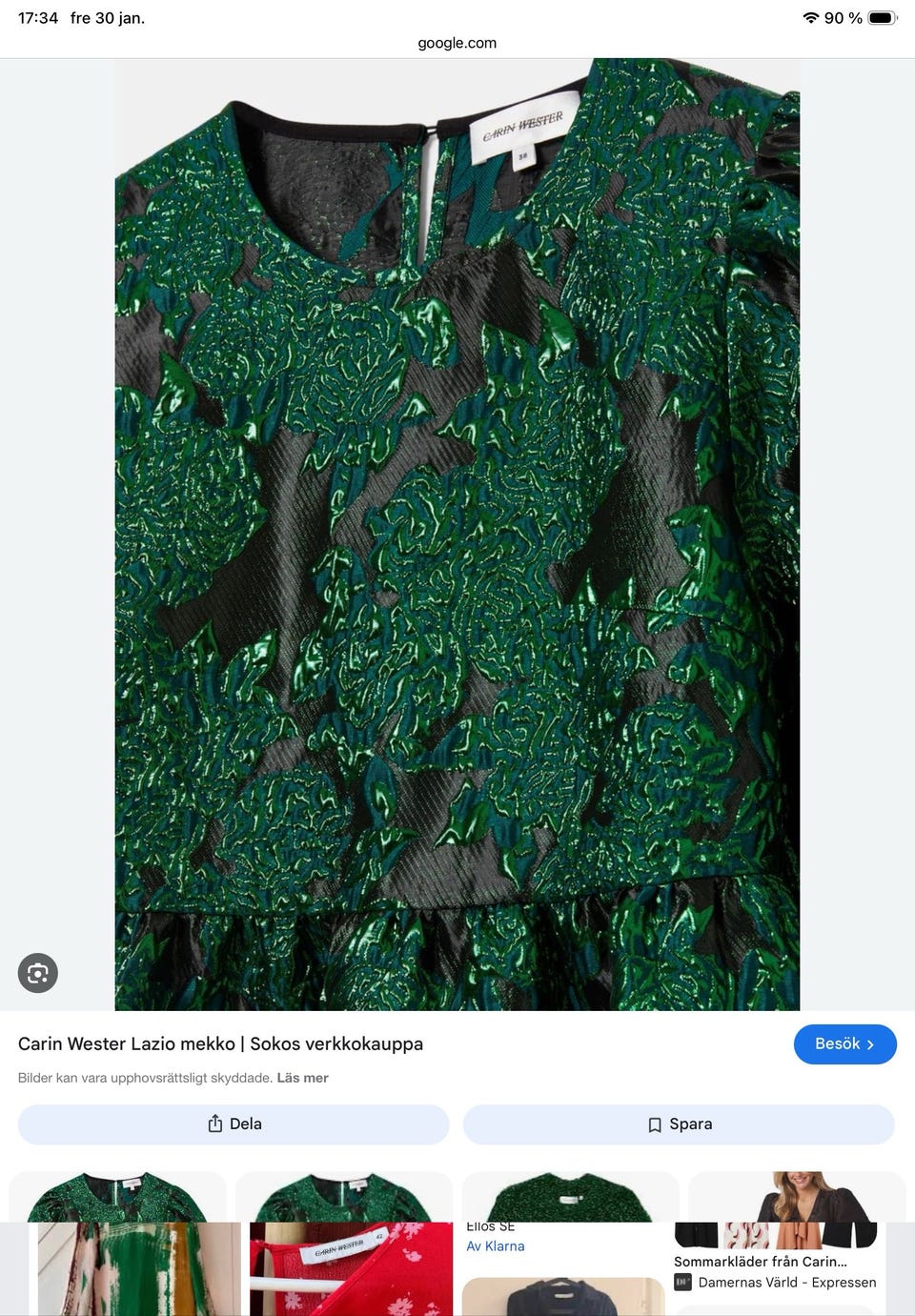Tap the battery indicator in the status bar
915x1316 pixels.
point(882,16)
